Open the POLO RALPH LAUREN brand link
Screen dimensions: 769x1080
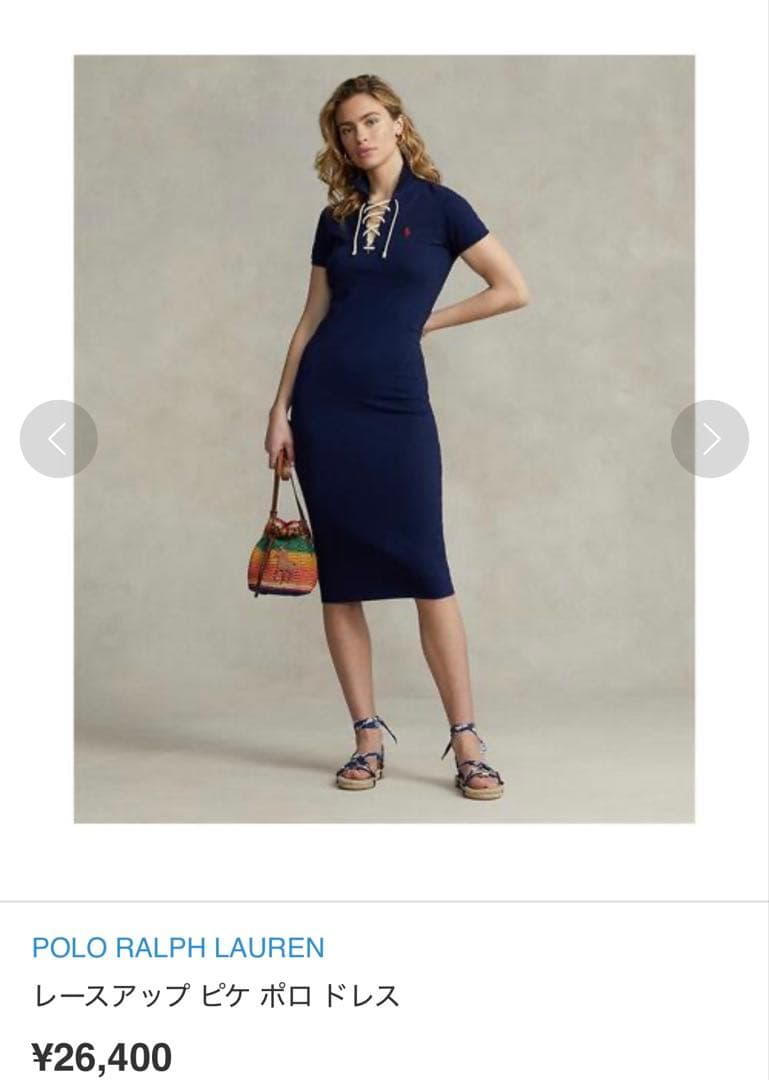click(x=178, y=947)
